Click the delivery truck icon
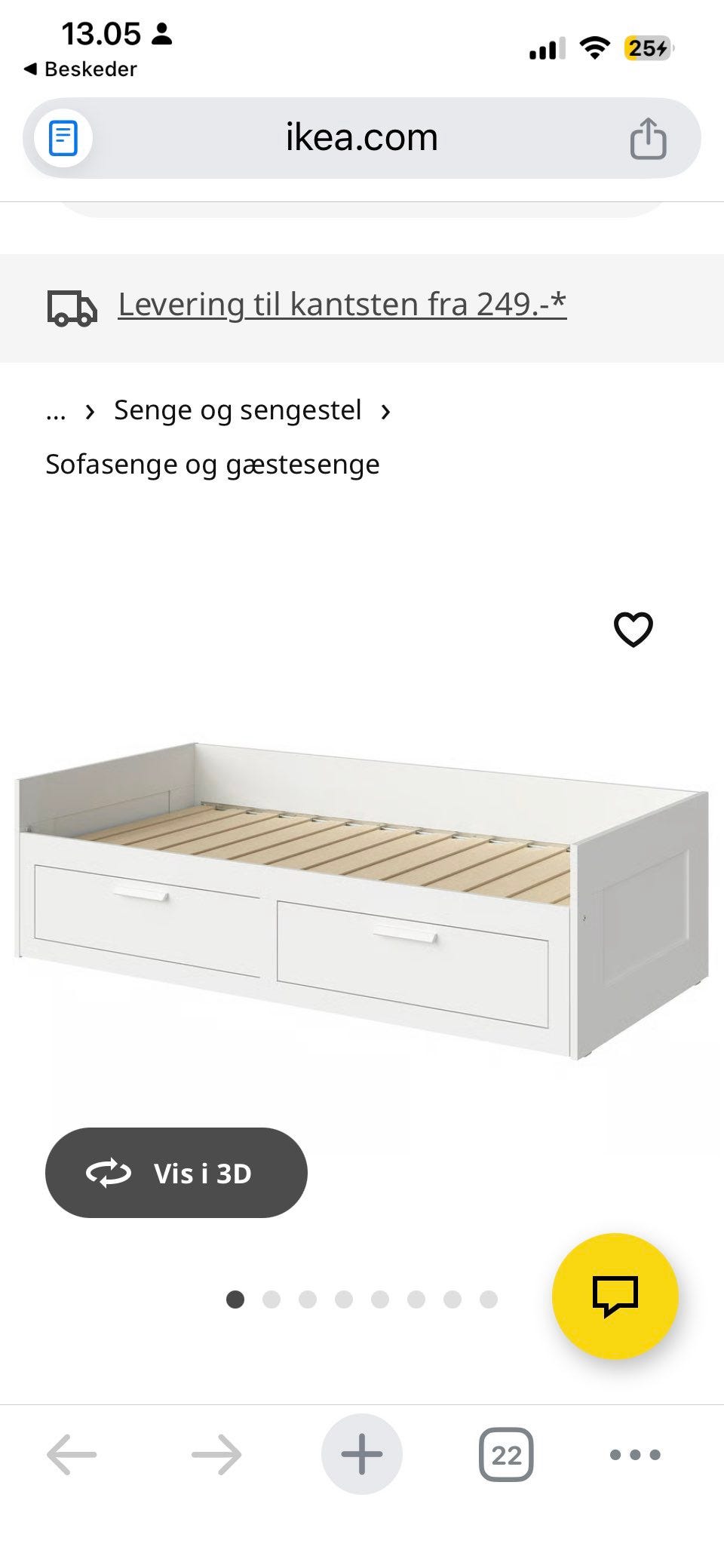Viewport: 724px width, 1568px height. click(x=72, y=305)
